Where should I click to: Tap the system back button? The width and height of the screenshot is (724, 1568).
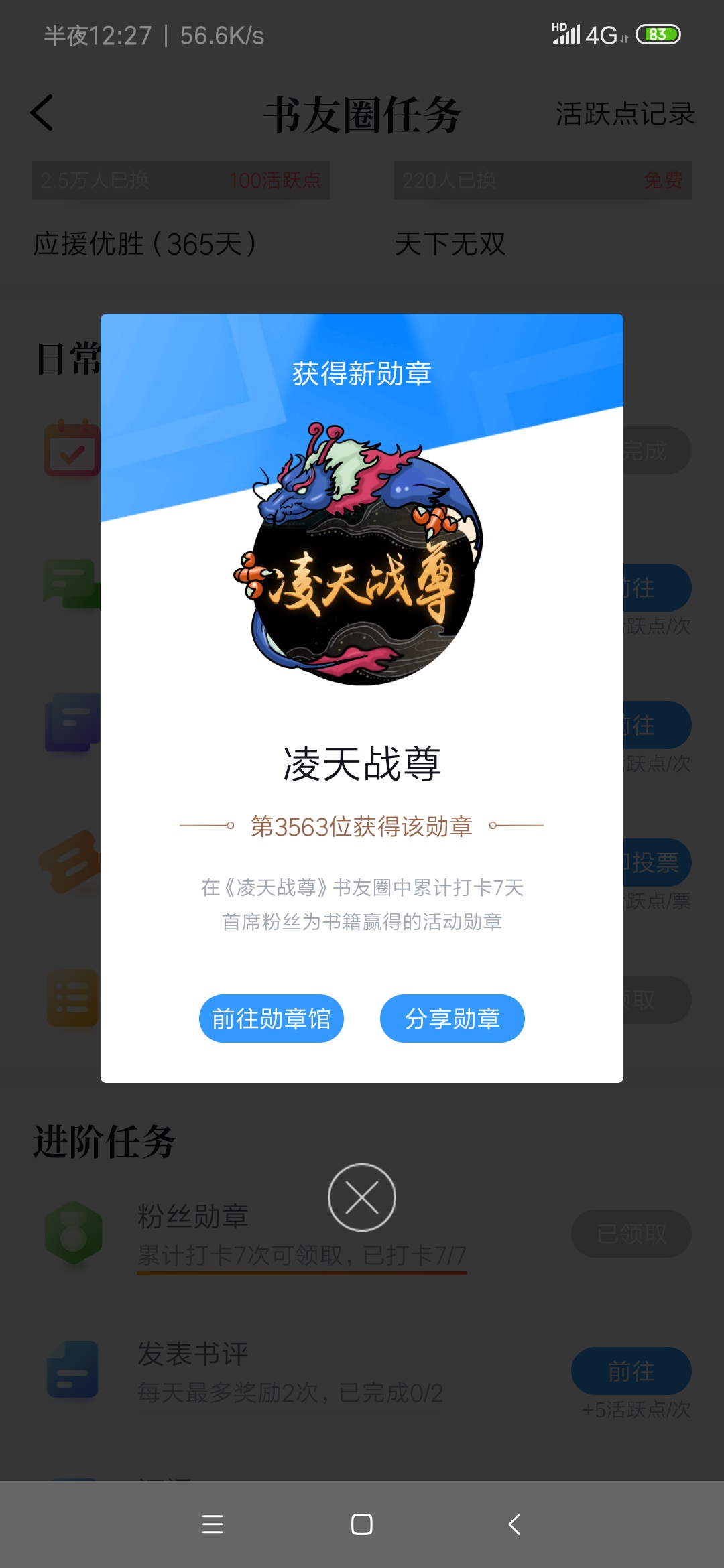point(514,1524)
